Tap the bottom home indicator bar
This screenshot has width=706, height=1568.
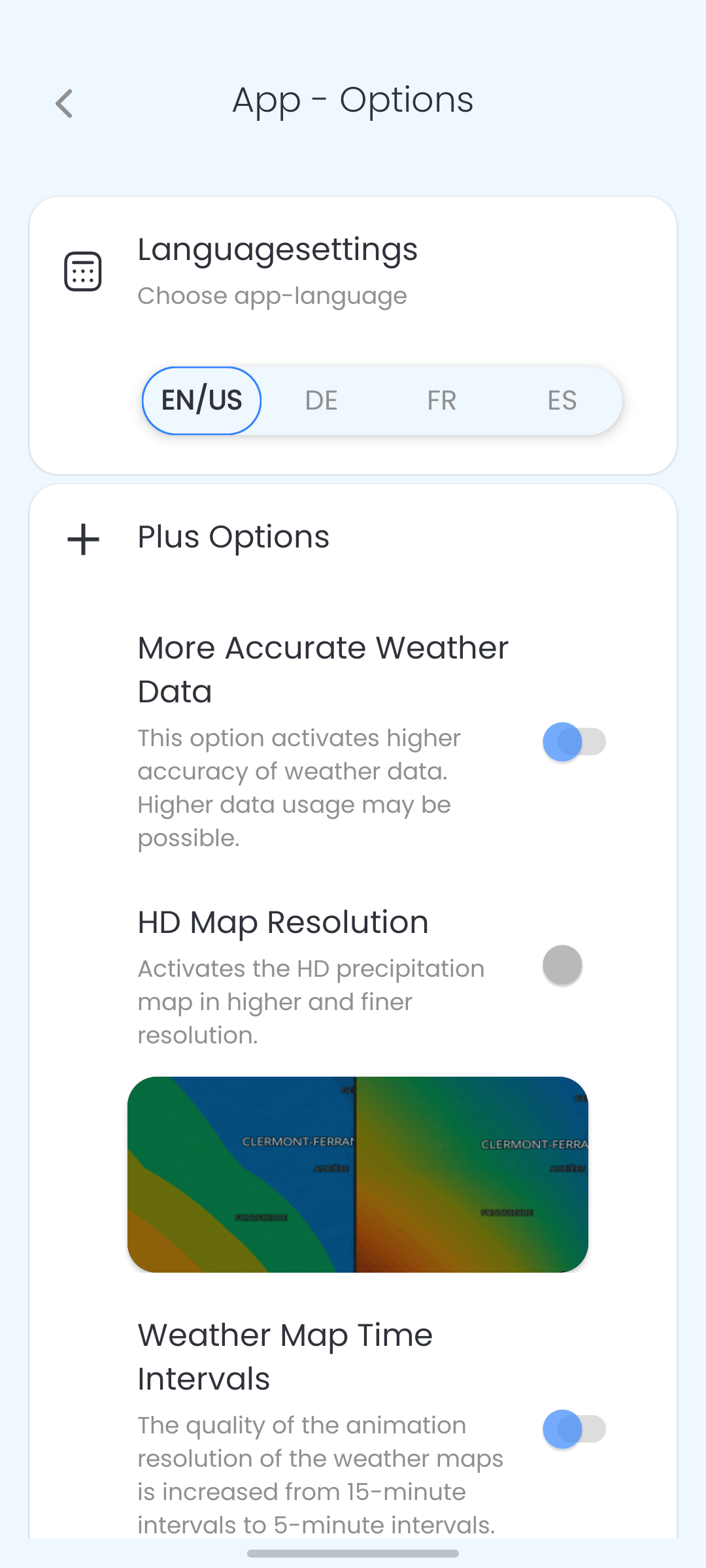coord(353,1553)
